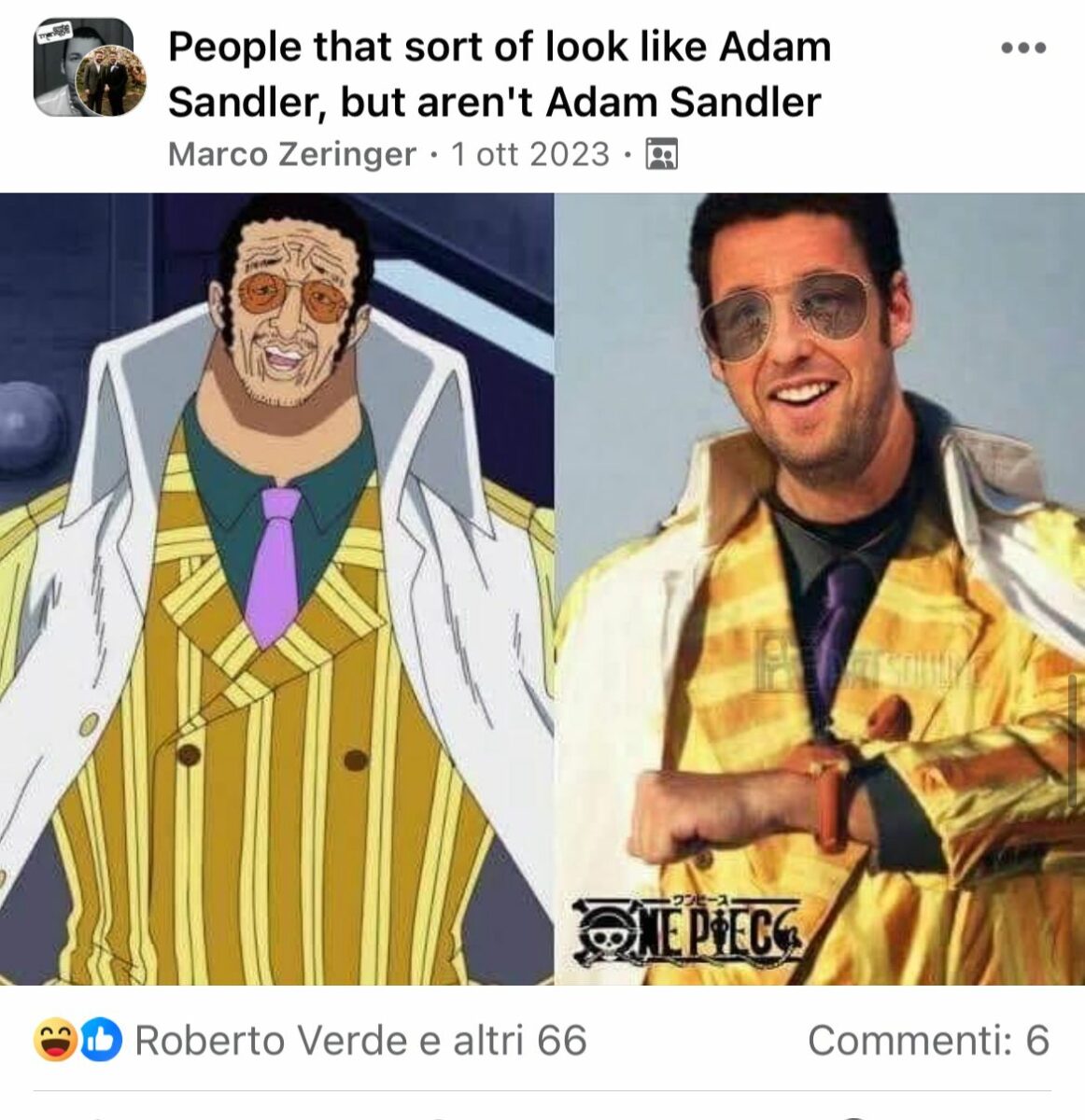View Marco Zeringer's profile
1085x1120 pixels.
click(x=291, y=154)
